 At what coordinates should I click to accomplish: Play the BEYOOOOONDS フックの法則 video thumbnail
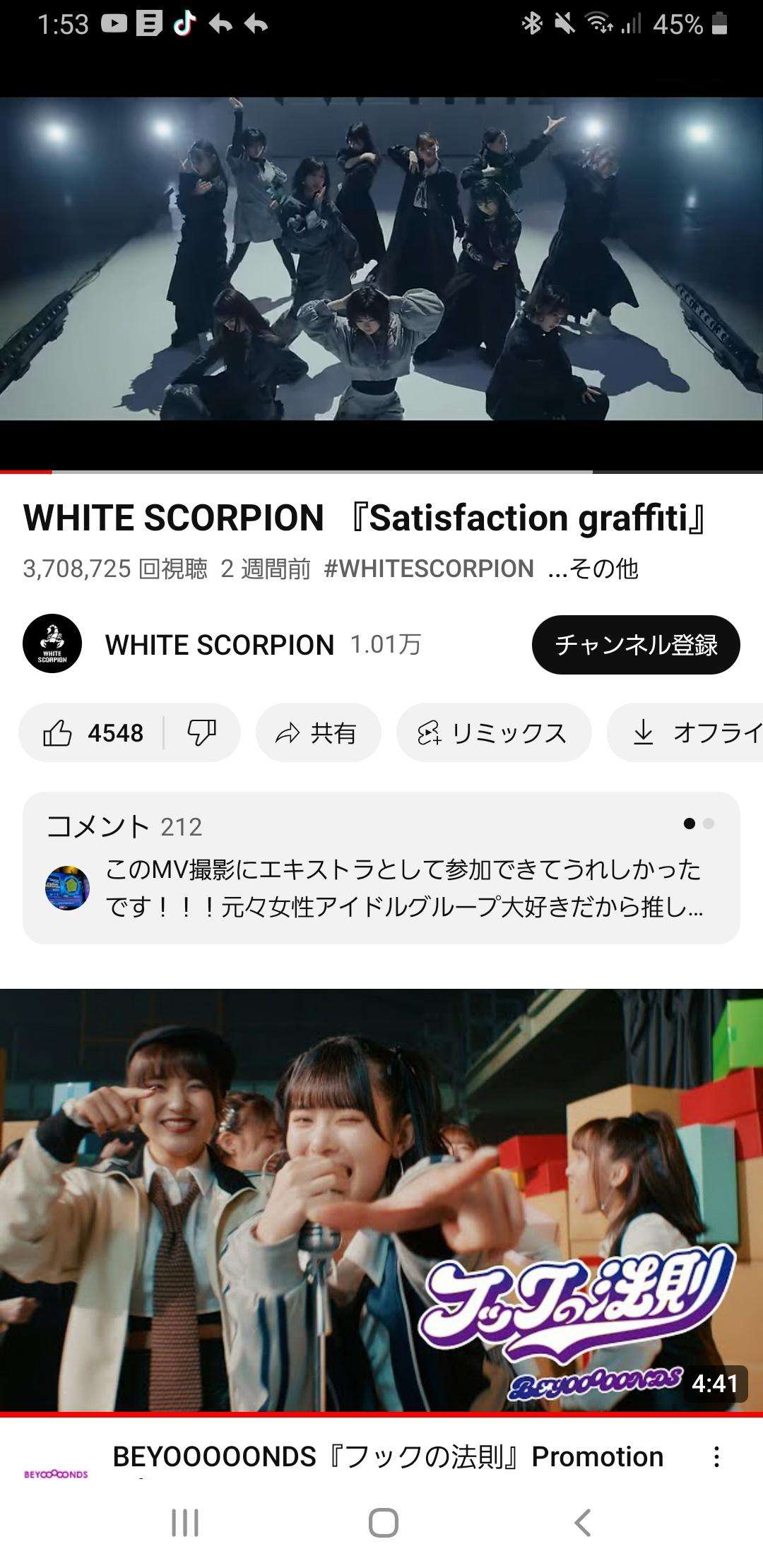point(381,1201)
